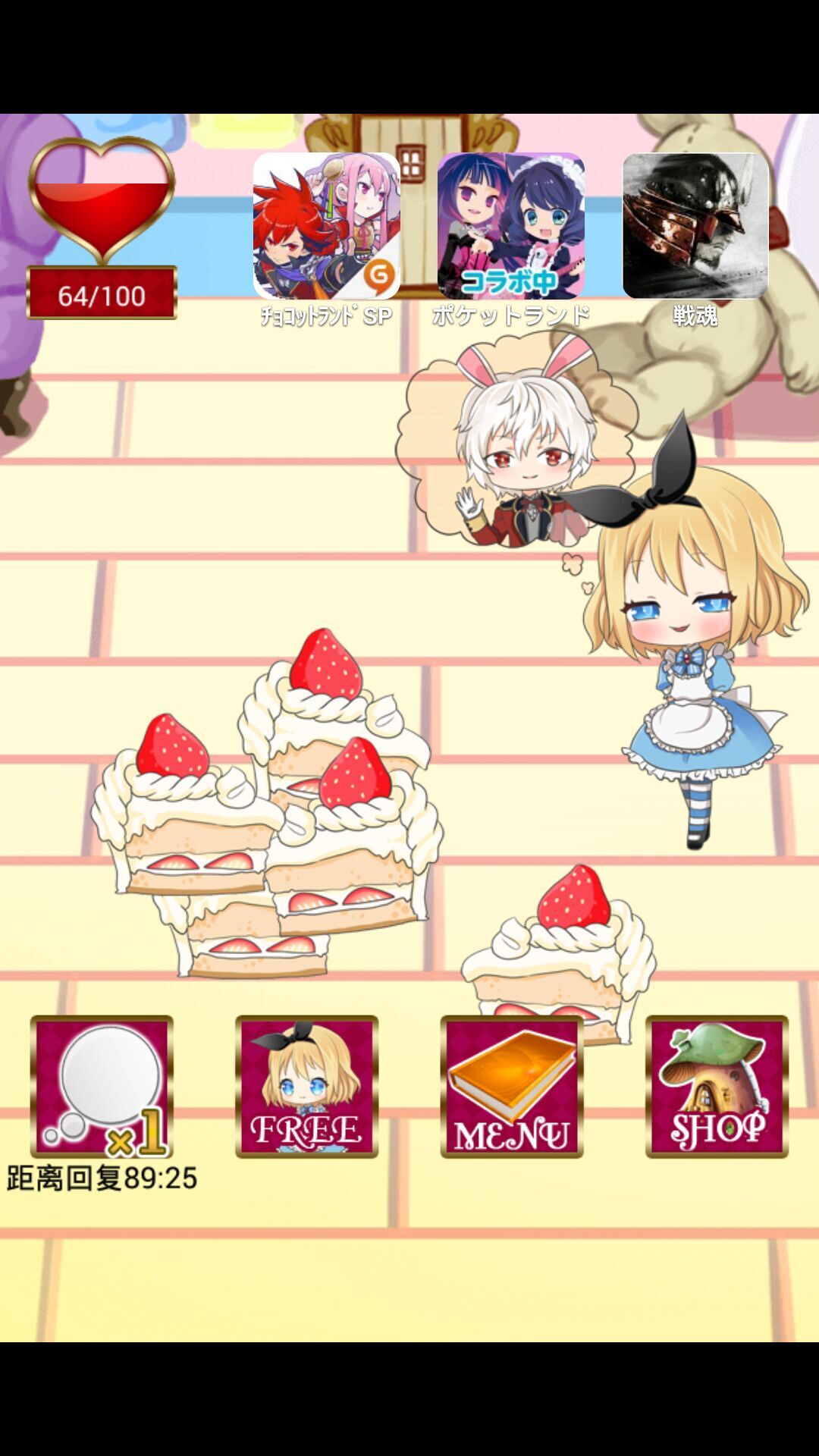The image size is (819, 1456).
Task: Open the FREE button
Action: [x=306, y=1086]
